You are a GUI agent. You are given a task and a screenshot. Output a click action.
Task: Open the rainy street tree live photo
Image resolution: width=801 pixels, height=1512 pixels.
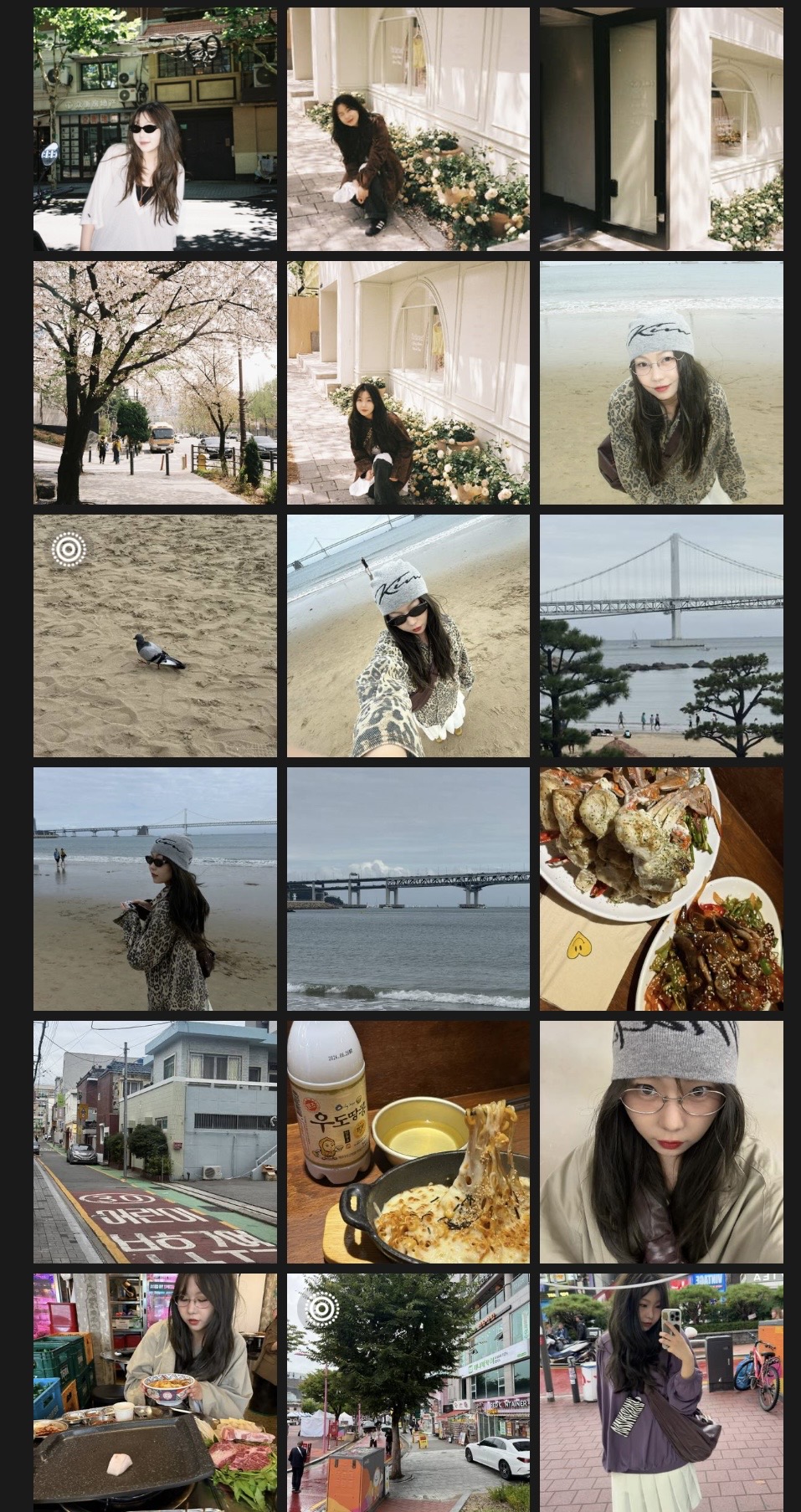(408, 1393)
